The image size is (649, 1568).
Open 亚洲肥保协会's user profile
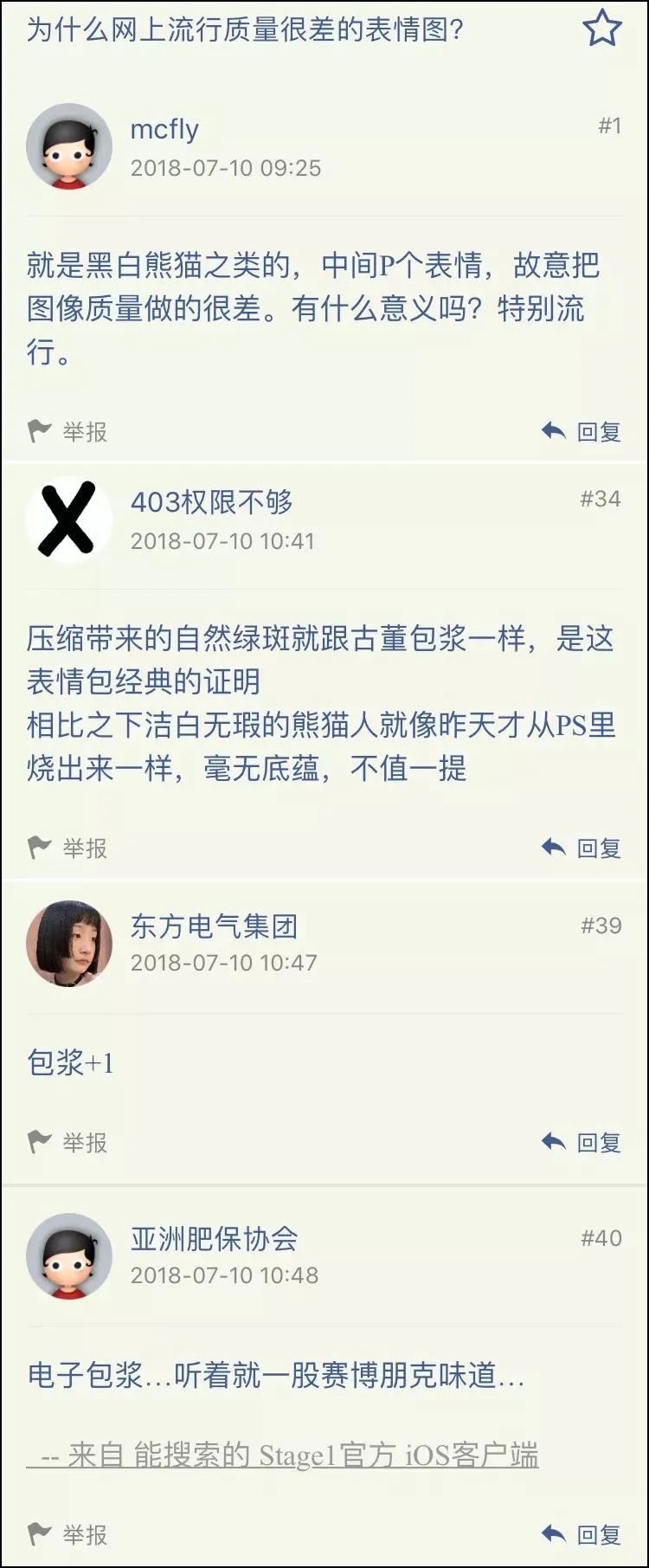tap(69, 1256)
